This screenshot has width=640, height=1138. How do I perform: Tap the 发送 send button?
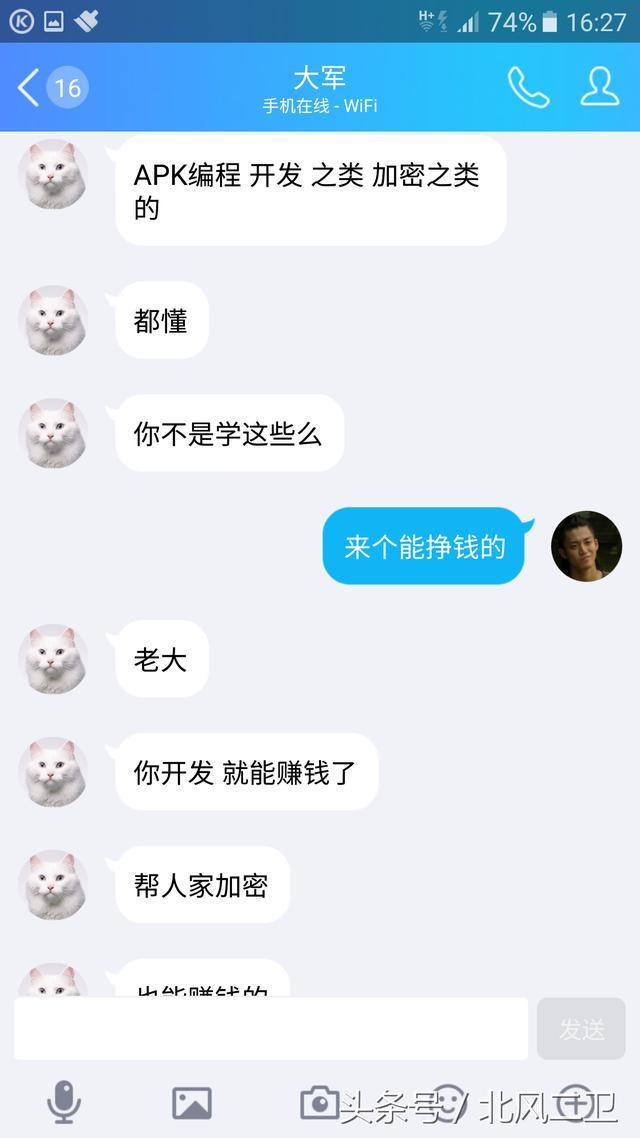tap(581, 1028)
